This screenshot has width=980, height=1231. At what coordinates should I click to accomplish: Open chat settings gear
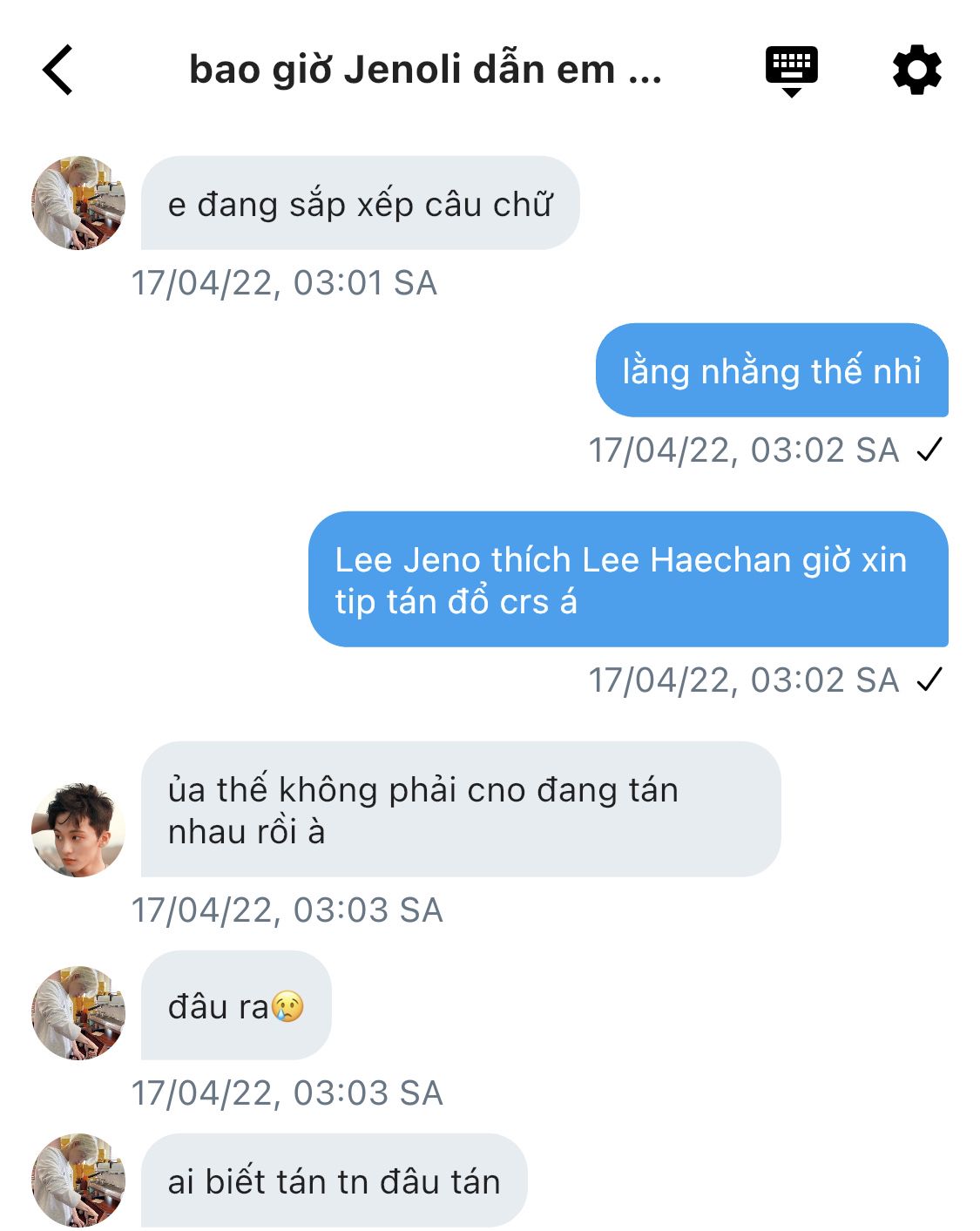(x=916, y=70)
